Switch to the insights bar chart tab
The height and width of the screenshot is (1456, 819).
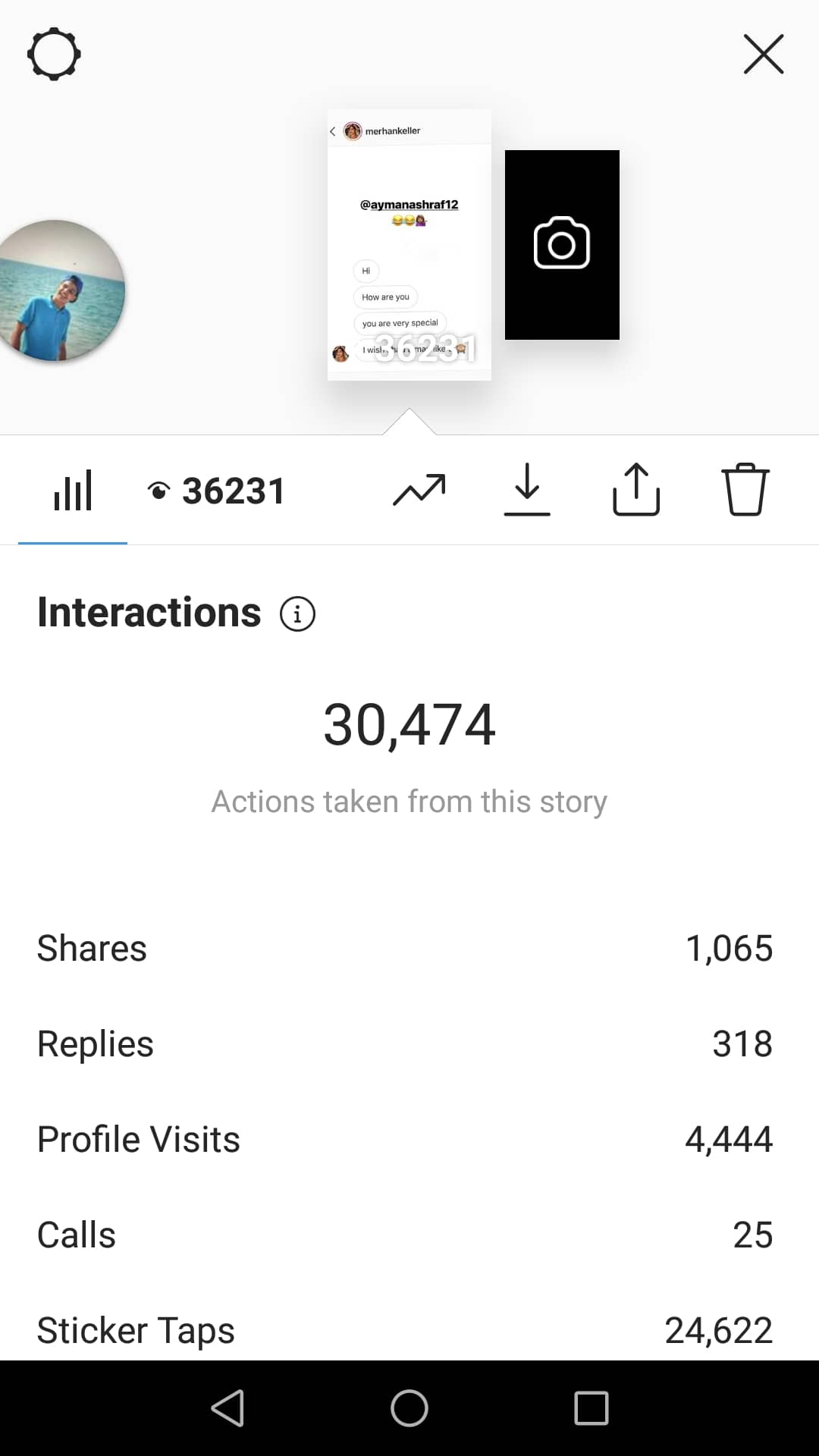coord(73,491)
